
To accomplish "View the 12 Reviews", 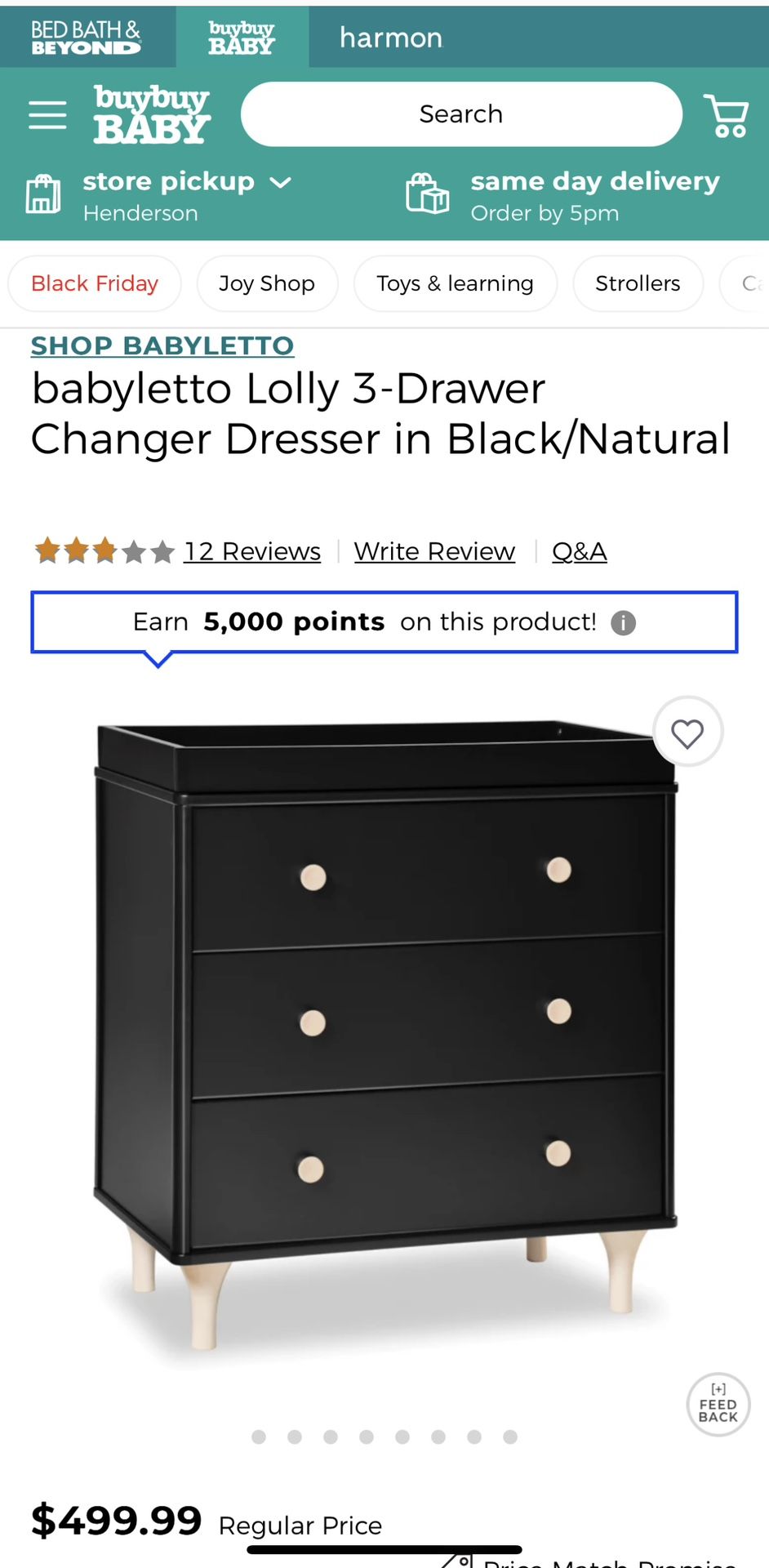I will pos(251,552).
